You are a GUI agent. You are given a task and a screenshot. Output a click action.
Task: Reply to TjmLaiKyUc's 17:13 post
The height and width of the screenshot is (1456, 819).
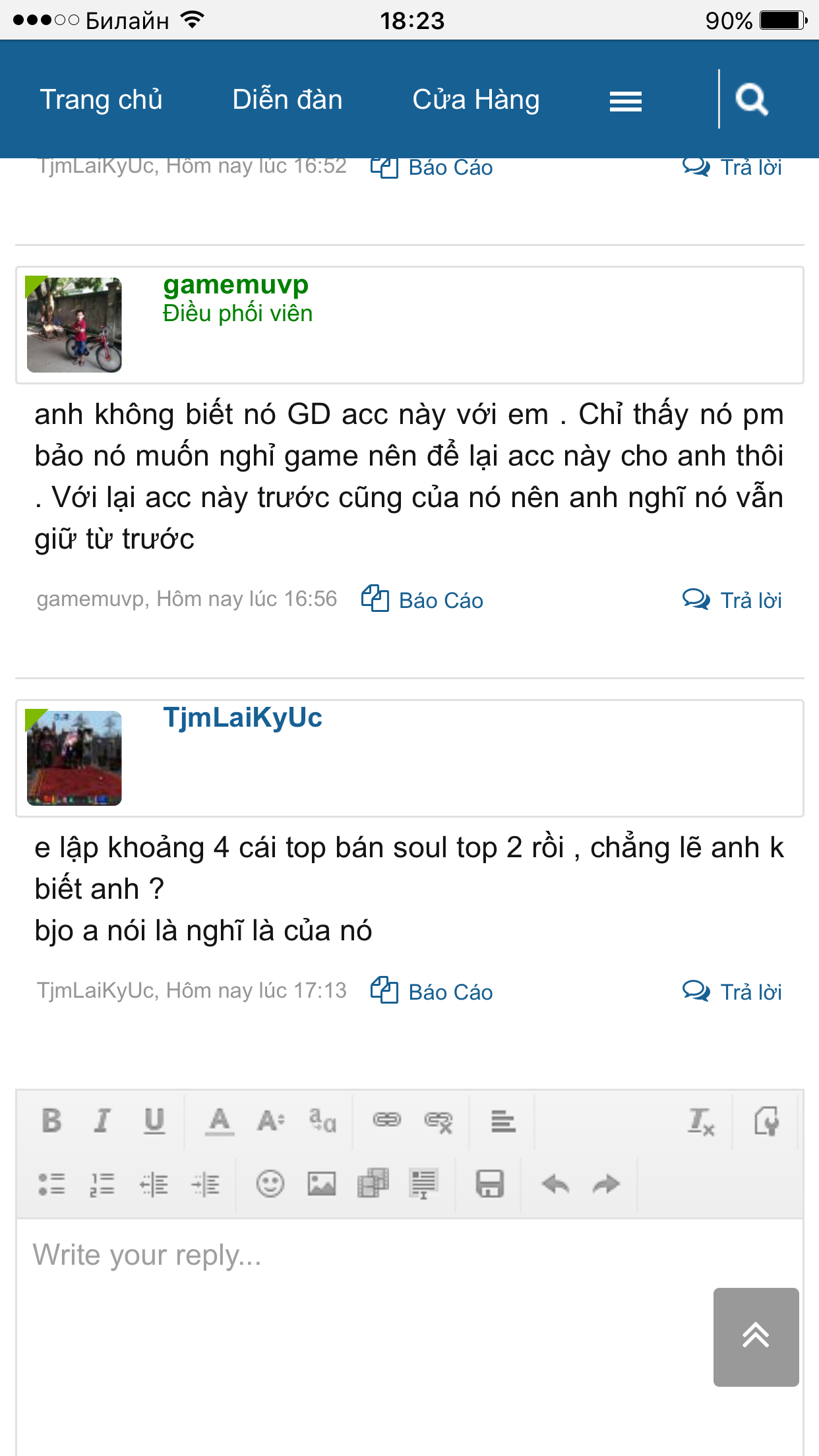pos(733,992)
